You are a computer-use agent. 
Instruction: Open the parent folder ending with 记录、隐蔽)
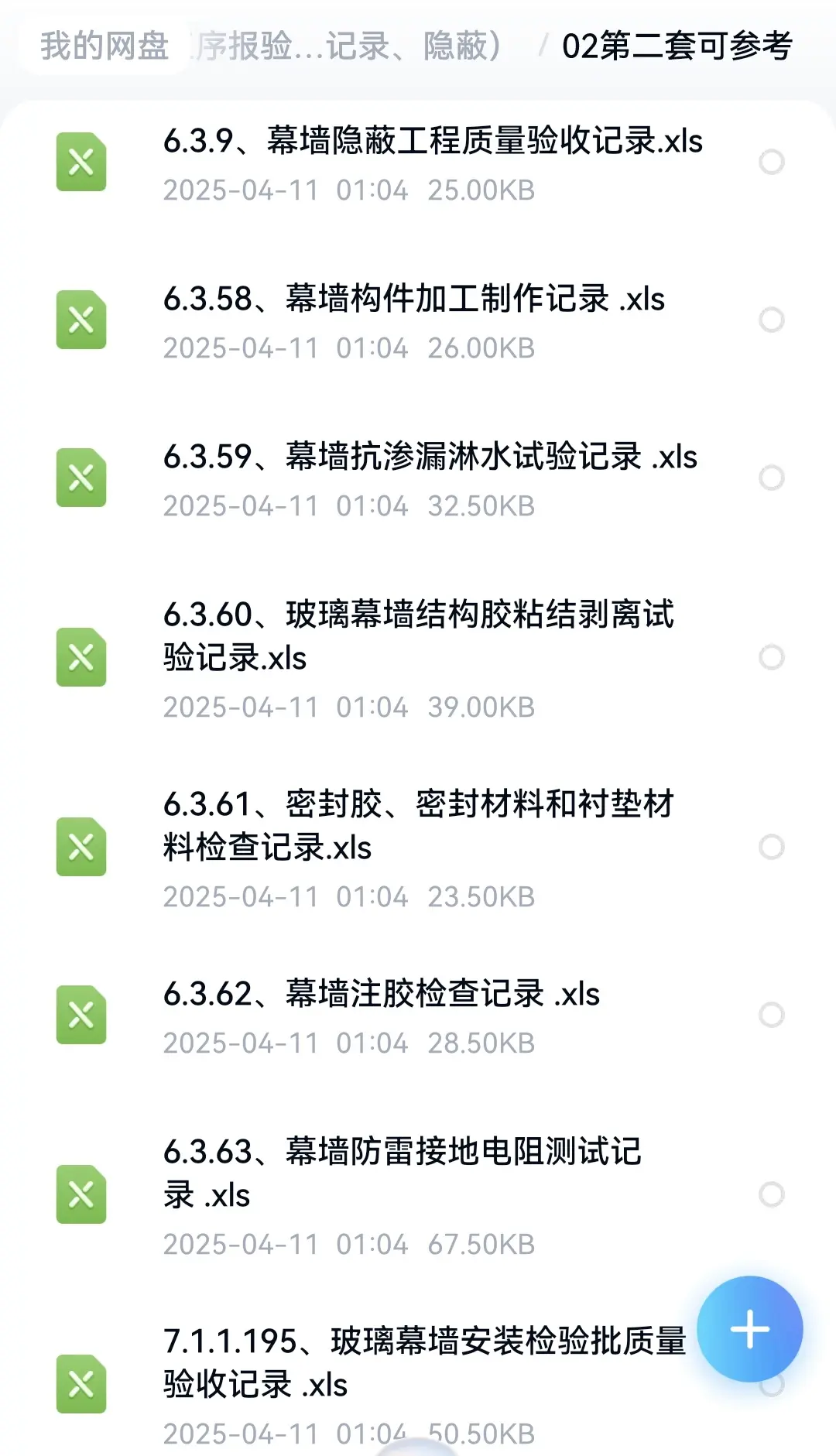pyautogui.click(x=346, y=46)
